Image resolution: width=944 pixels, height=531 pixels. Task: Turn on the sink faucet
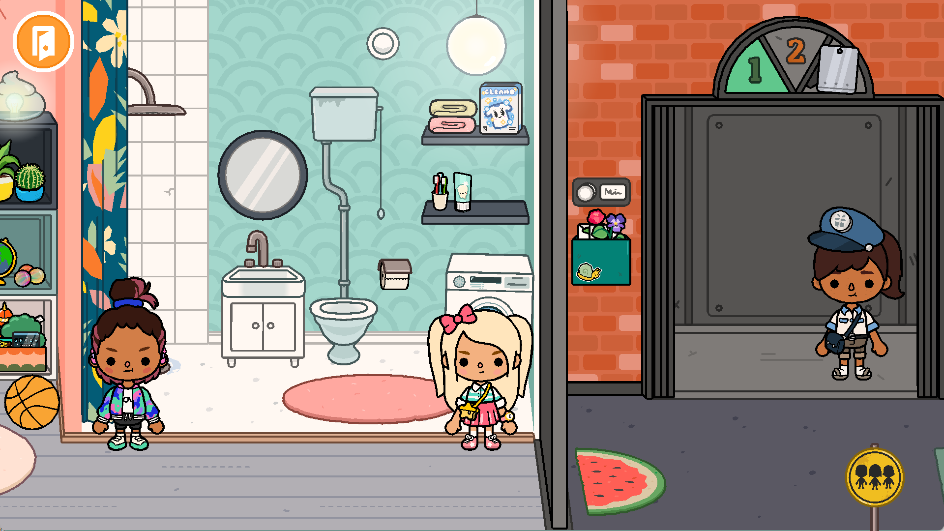(x=259, y=246)
